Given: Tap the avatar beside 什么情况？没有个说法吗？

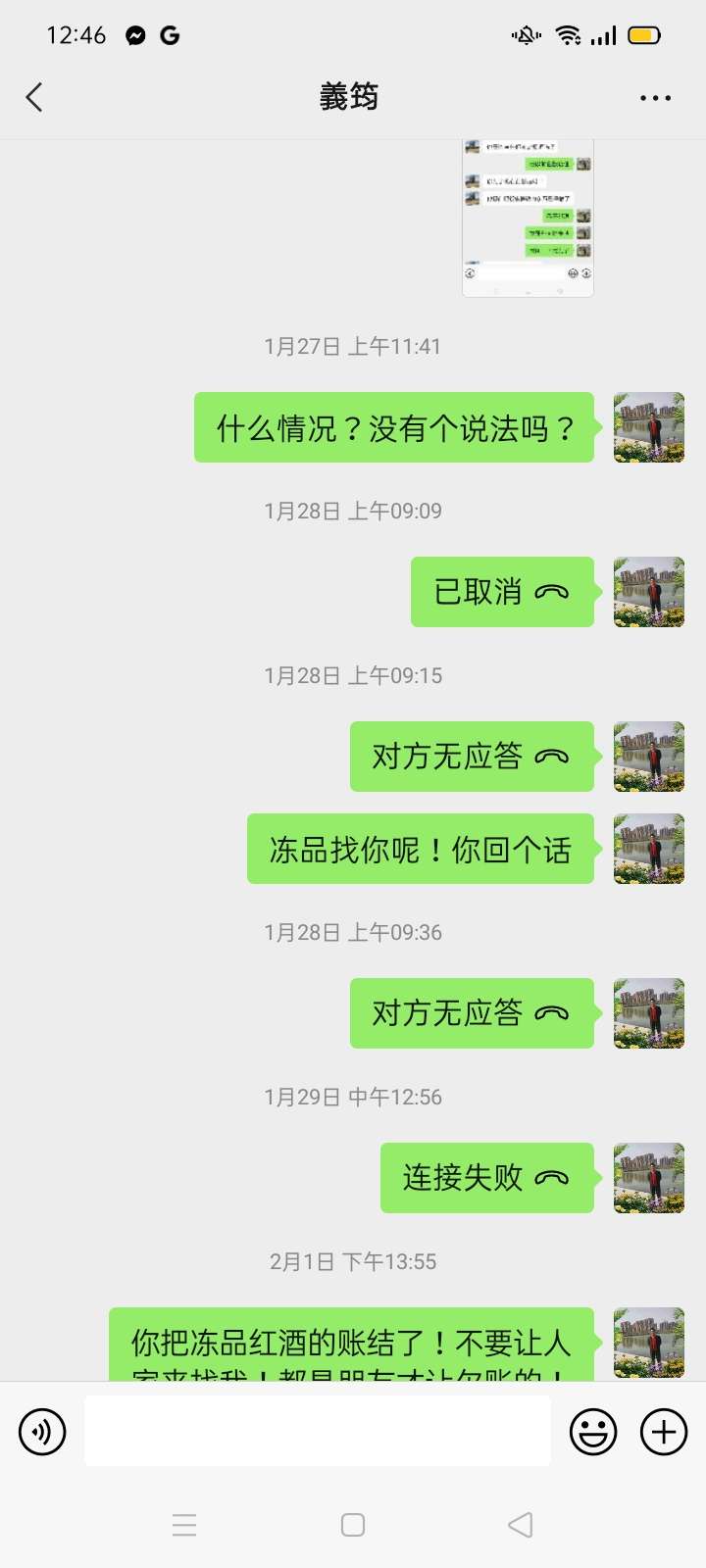Looking at the screenshot, I should pyautogui.click(x=649, y=427).
